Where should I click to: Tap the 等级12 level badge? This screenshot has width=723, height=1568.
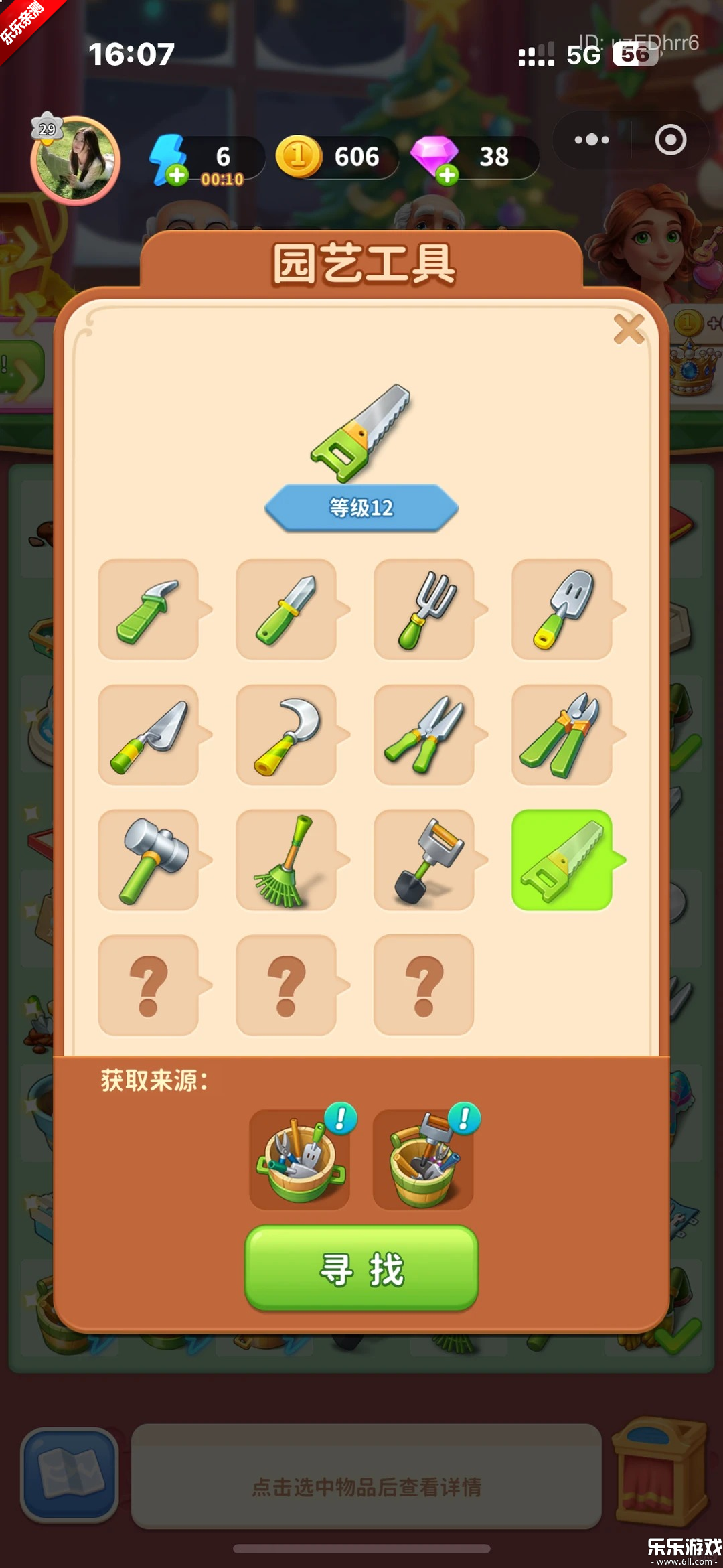pyautogui.click(x=360, y=509)
